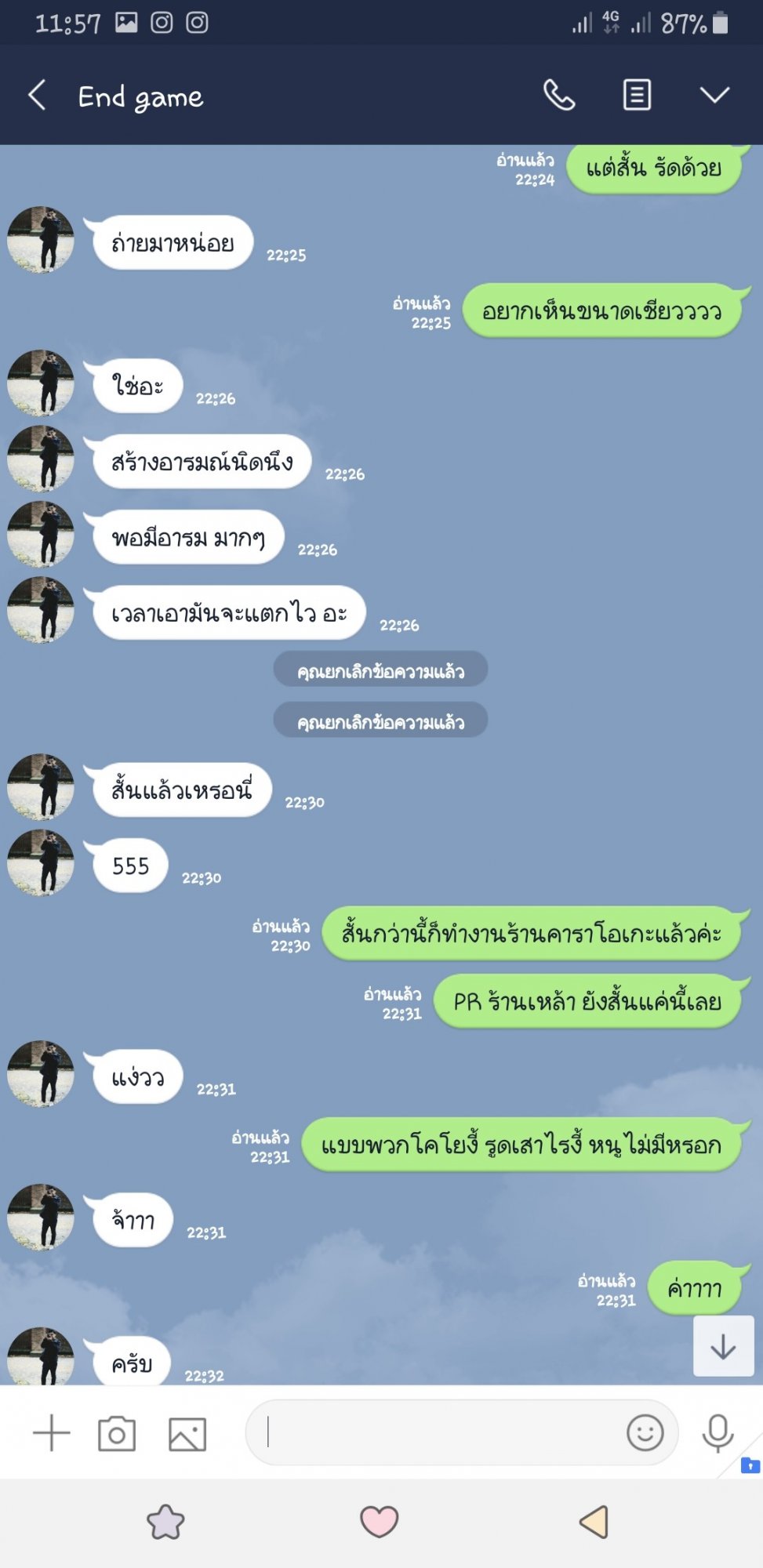Open the gallery image picker
This screenshot has width=763, height=1568.
click(187, 1435)
